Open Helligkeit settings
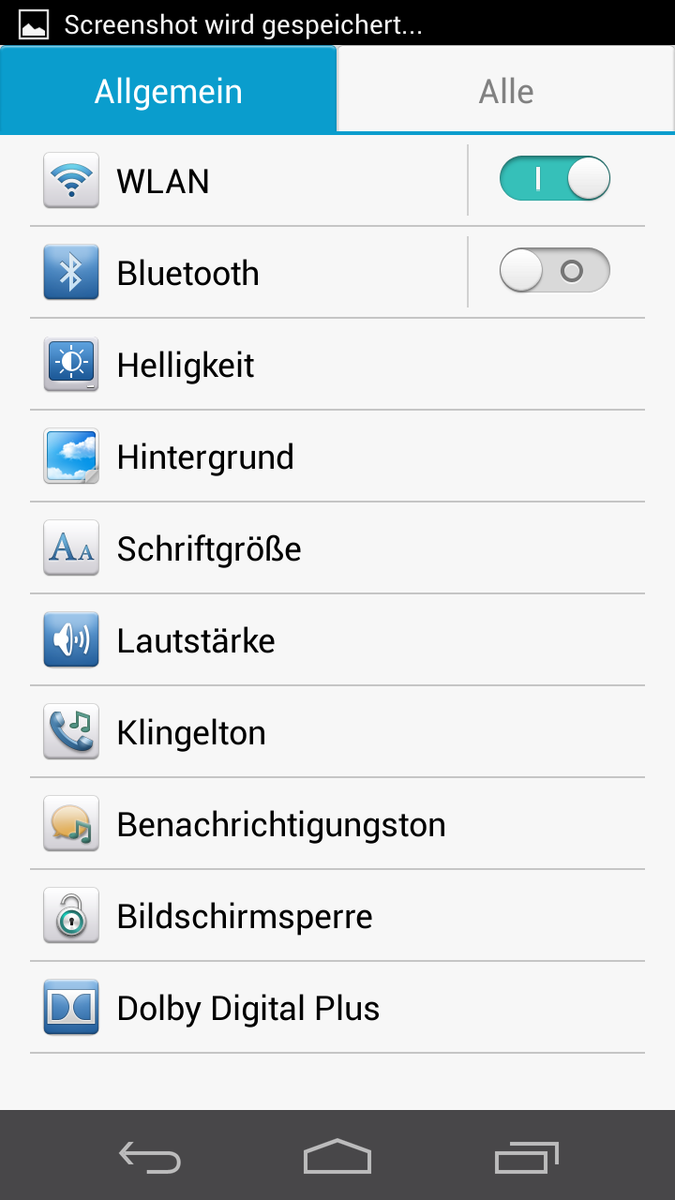675x1200 pixels. point(336,365)
